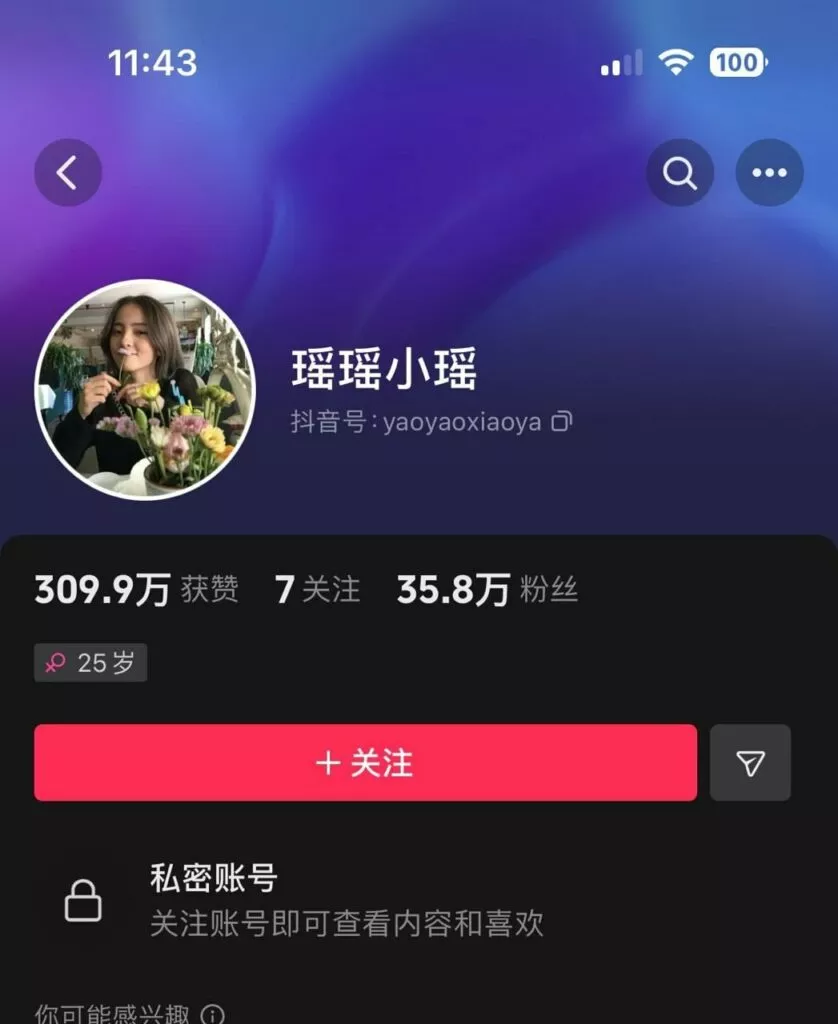Open the 35.8万 粉丝 followers list
838x1024 pixels.
click(487, 589)
